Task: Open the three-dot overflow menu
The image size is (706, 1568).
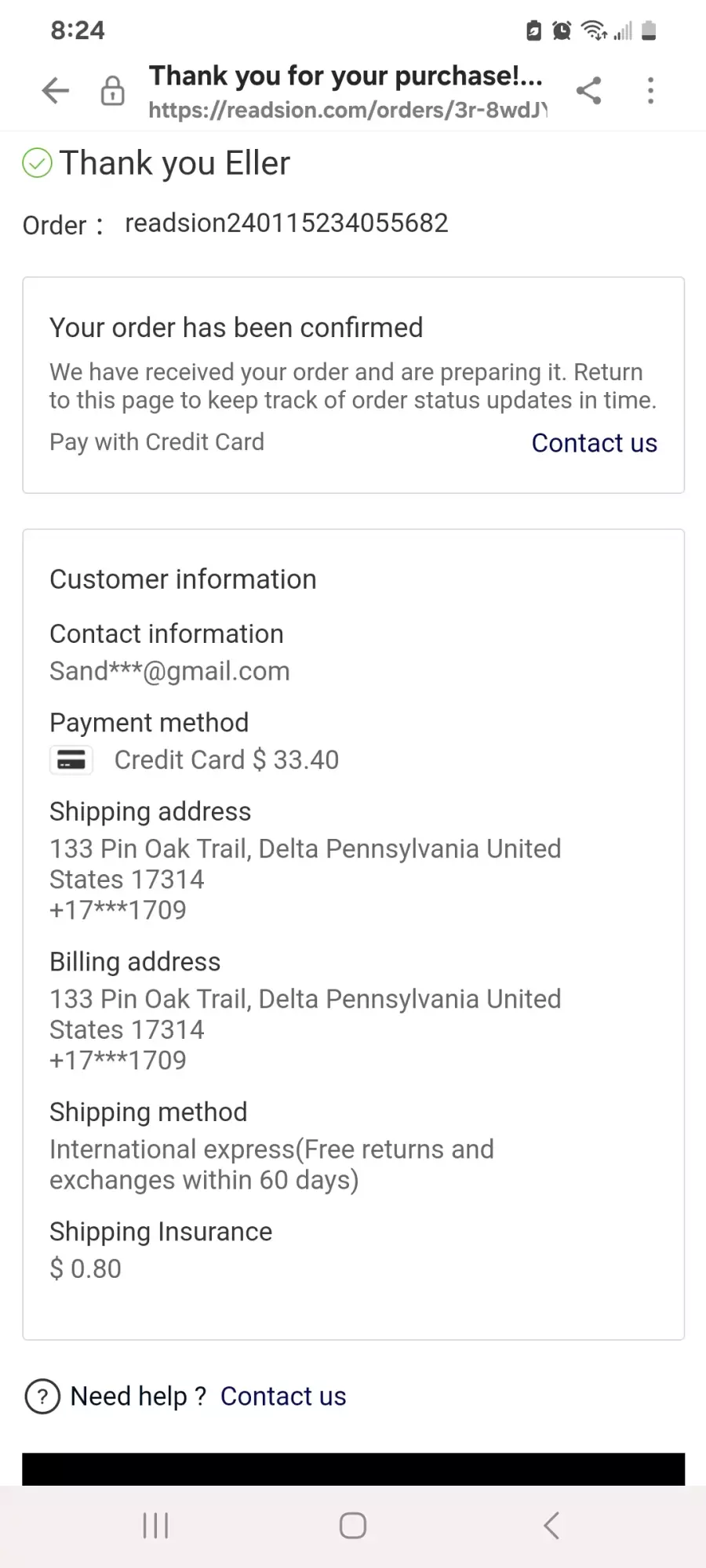Action: 650,91
